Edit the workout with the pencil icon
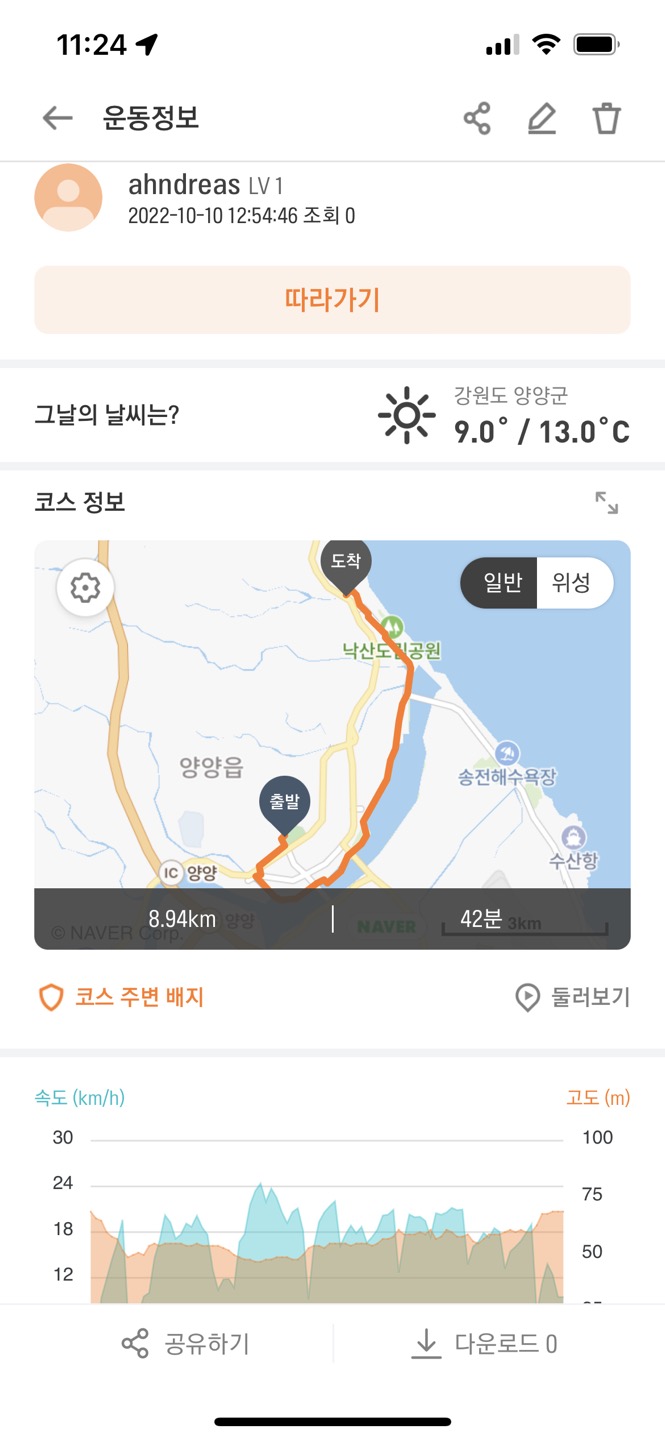The height and width of the screenshot is (1440, 665). click(x=541, y=119)
